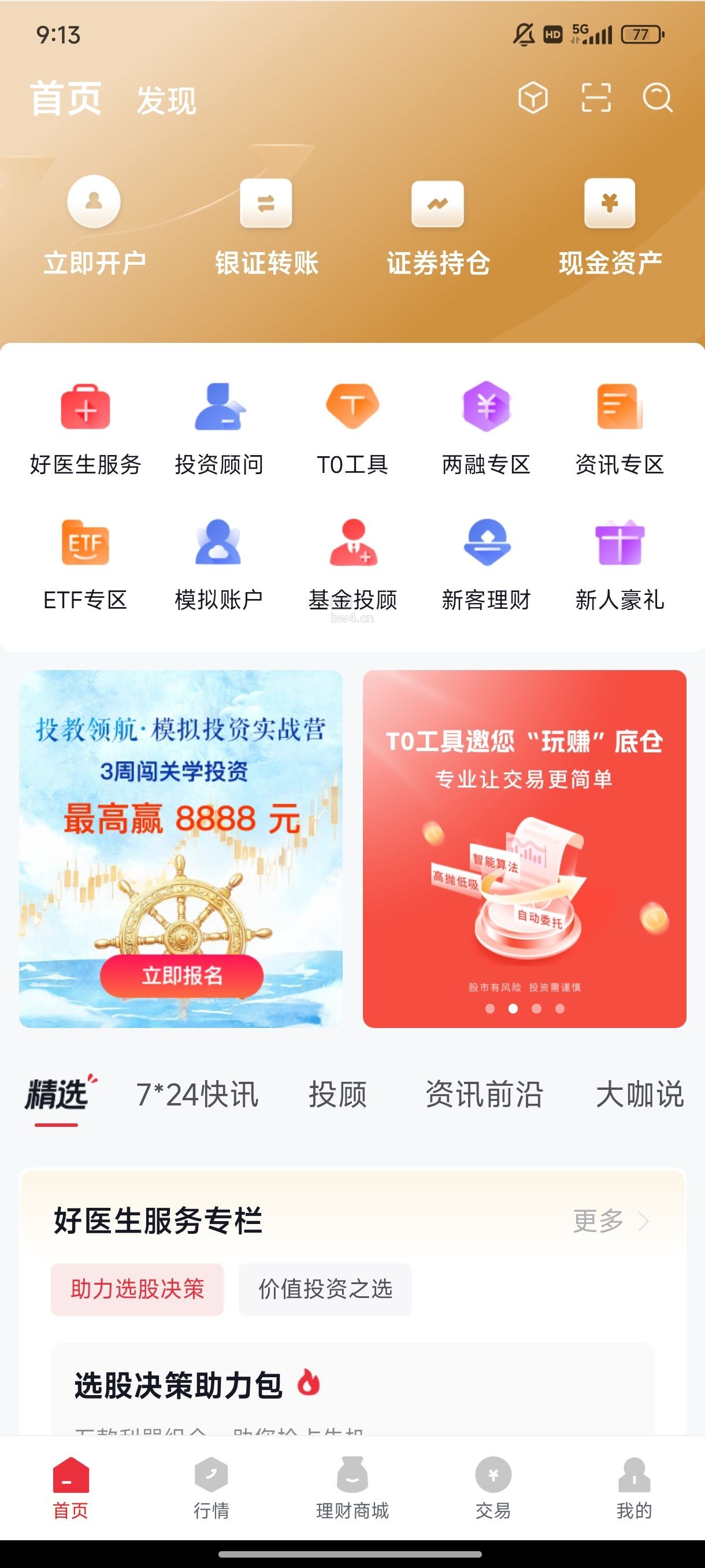Open 立即开户 shortcut
The width and height of the screenshot is (705, 1568).
pos(94,226)
